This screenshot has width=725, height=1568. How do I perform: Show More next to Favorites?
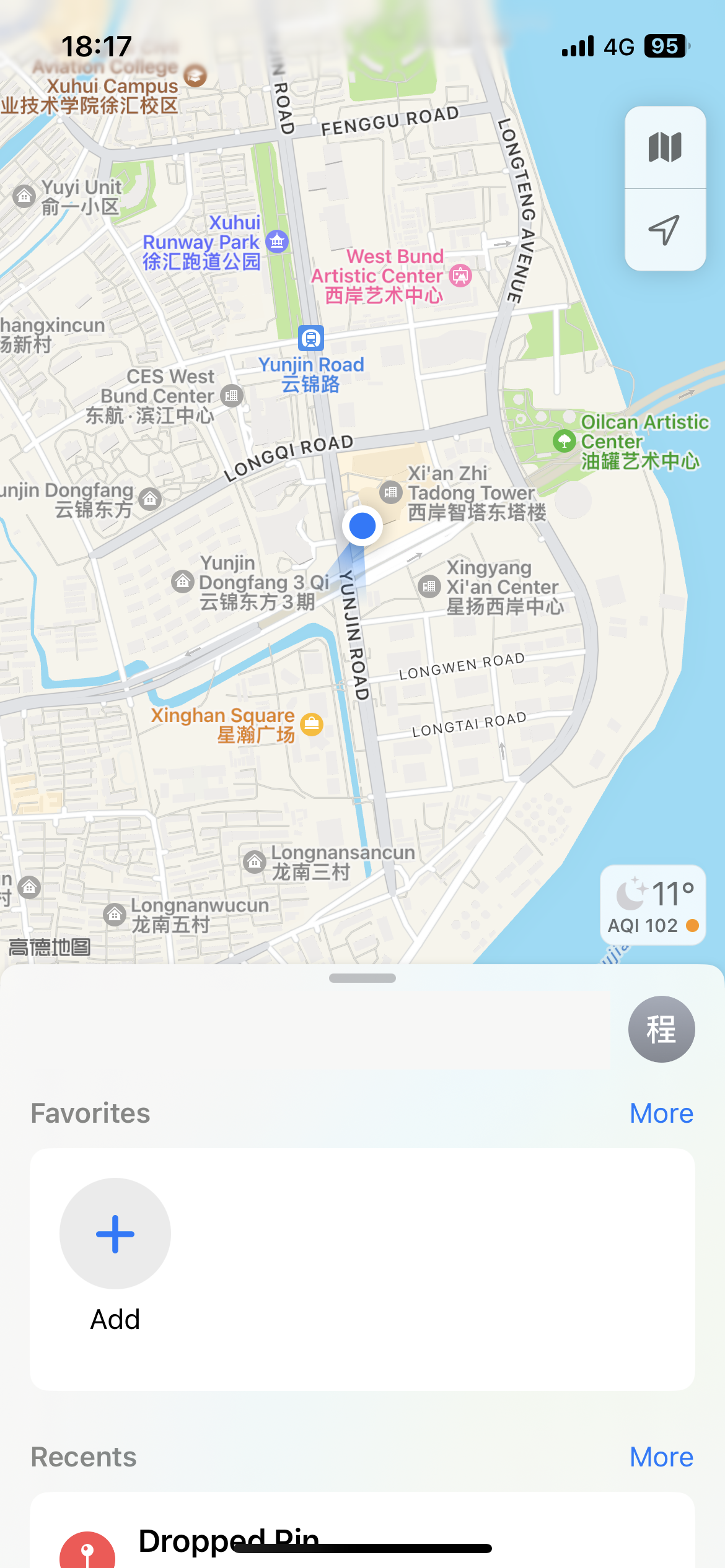(x=661, y=1113)
